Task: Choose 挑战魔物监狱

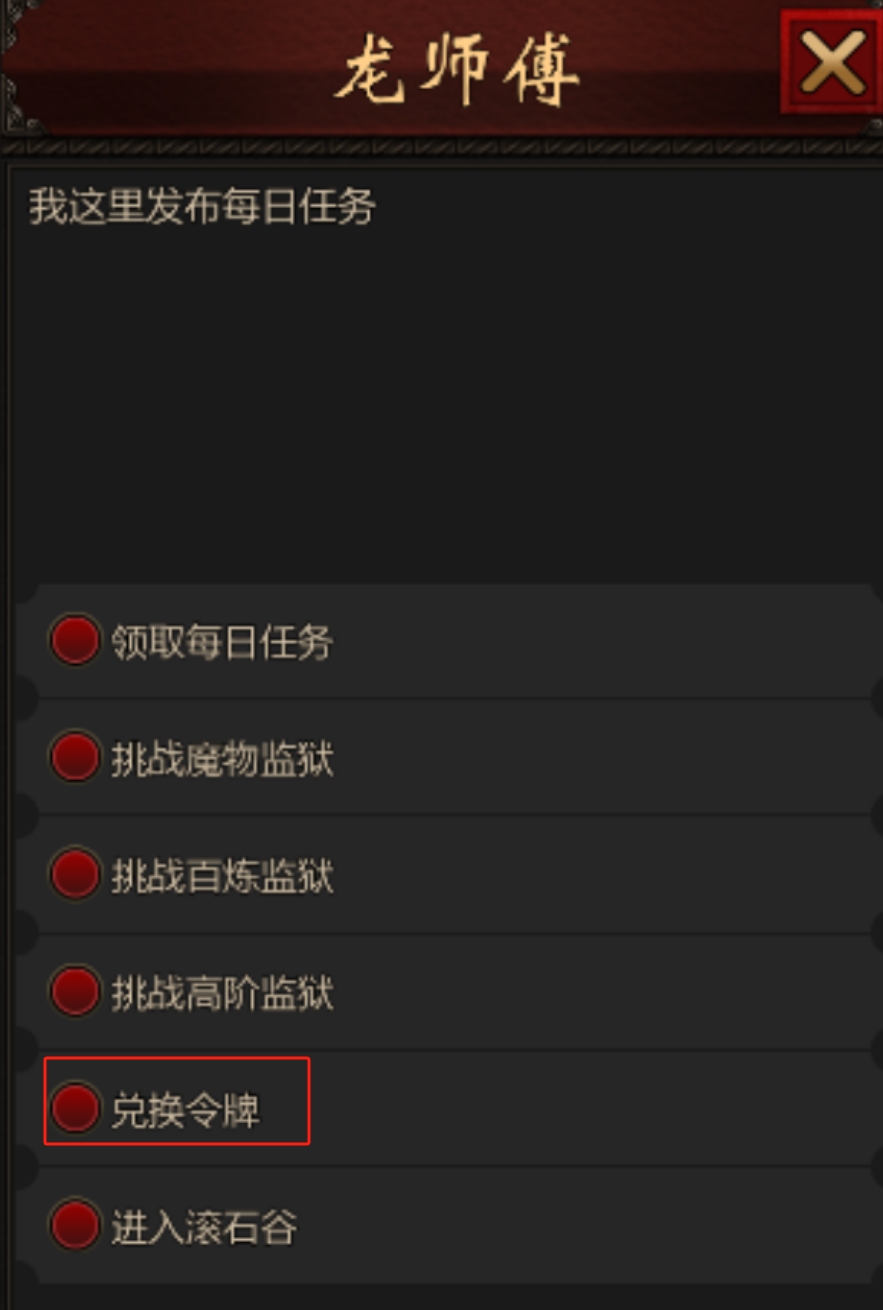Action: click(220, 759)
